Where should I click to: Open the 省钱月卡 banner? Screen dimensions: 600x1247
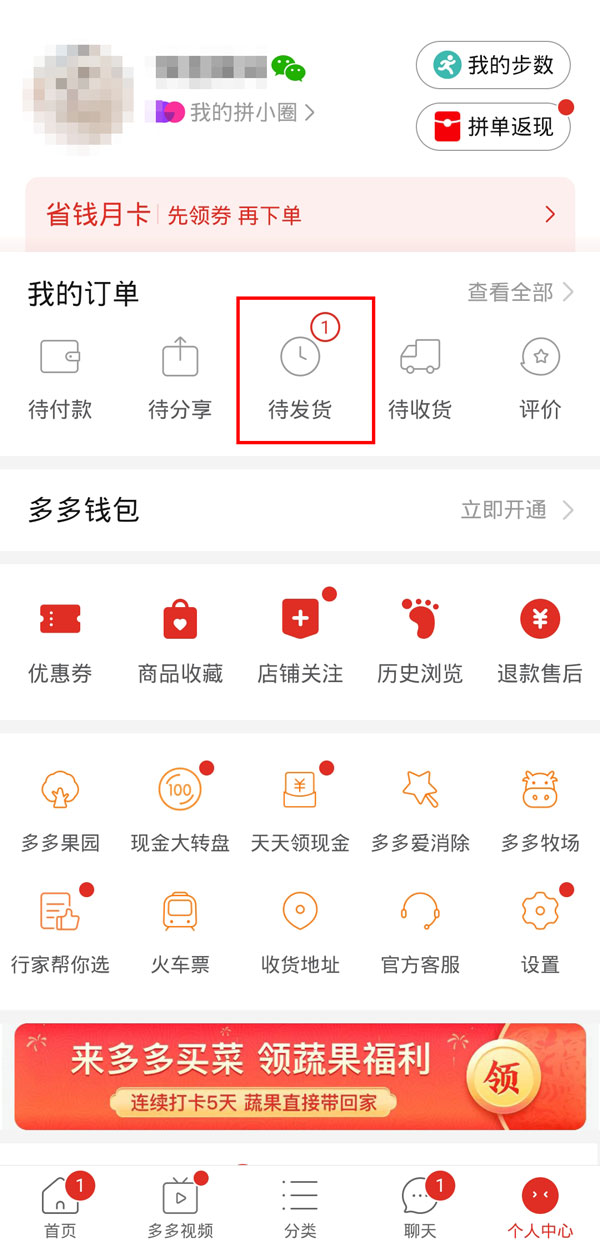[300, 214]
